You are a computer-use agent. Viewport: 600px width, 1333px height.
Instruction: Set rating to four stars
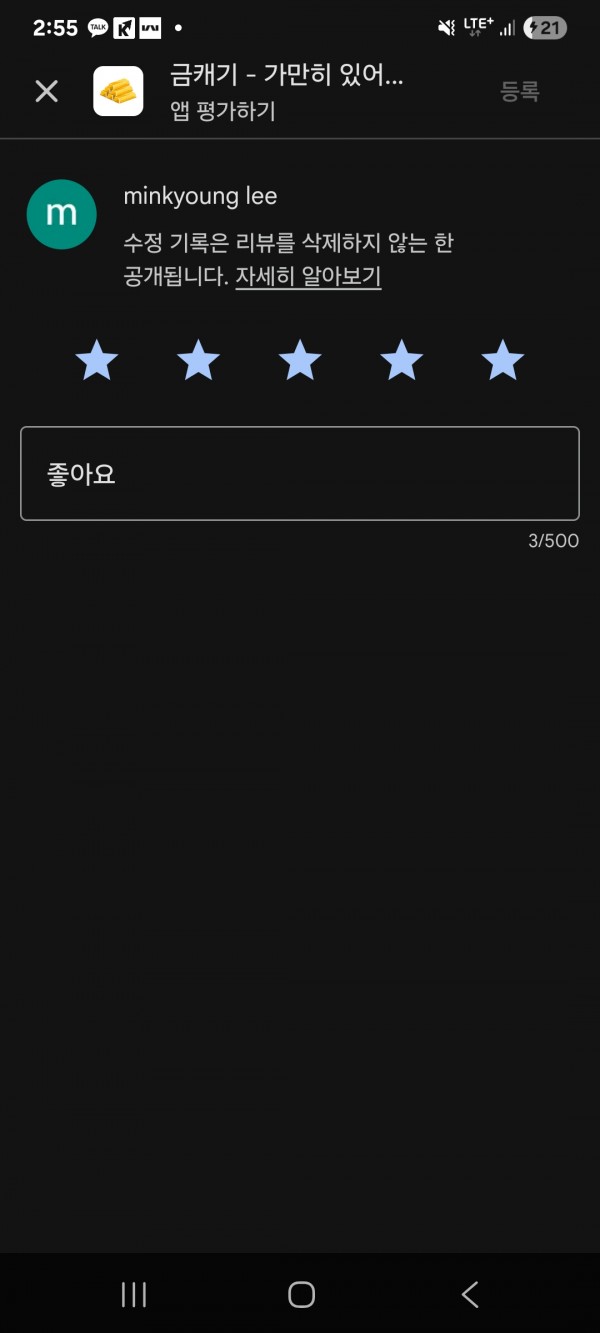tap(401, 360)
